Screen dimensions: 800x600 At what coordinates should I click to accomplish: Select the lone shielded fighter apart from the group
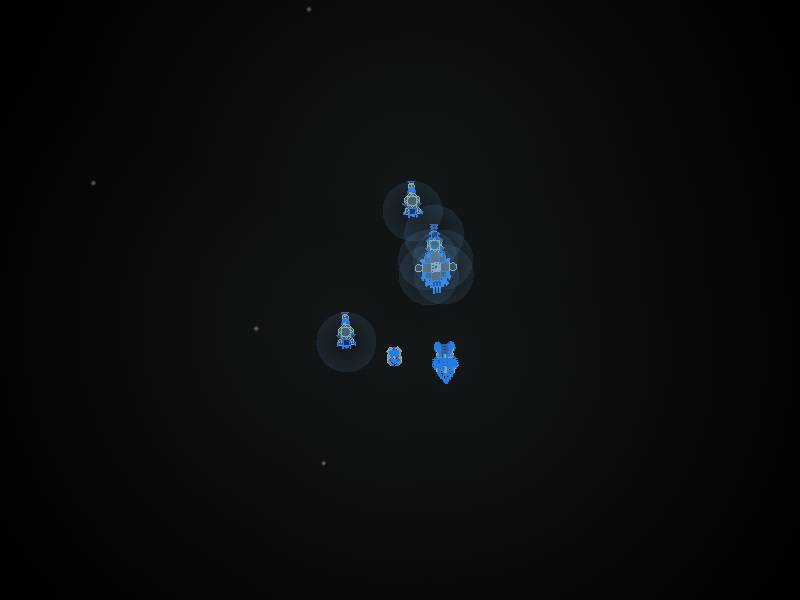346,333
